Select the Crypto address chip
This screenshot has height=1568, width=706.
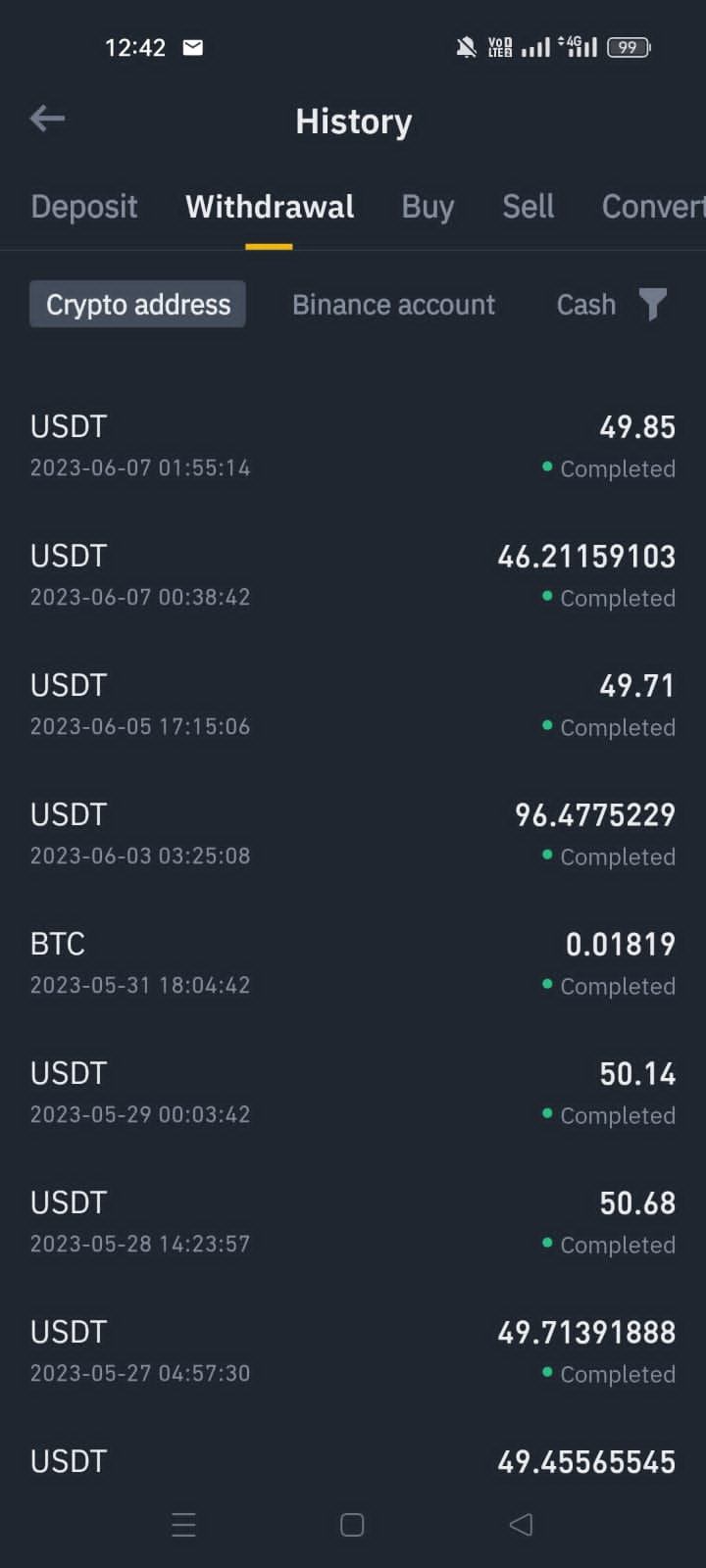(x=138, y=305)
